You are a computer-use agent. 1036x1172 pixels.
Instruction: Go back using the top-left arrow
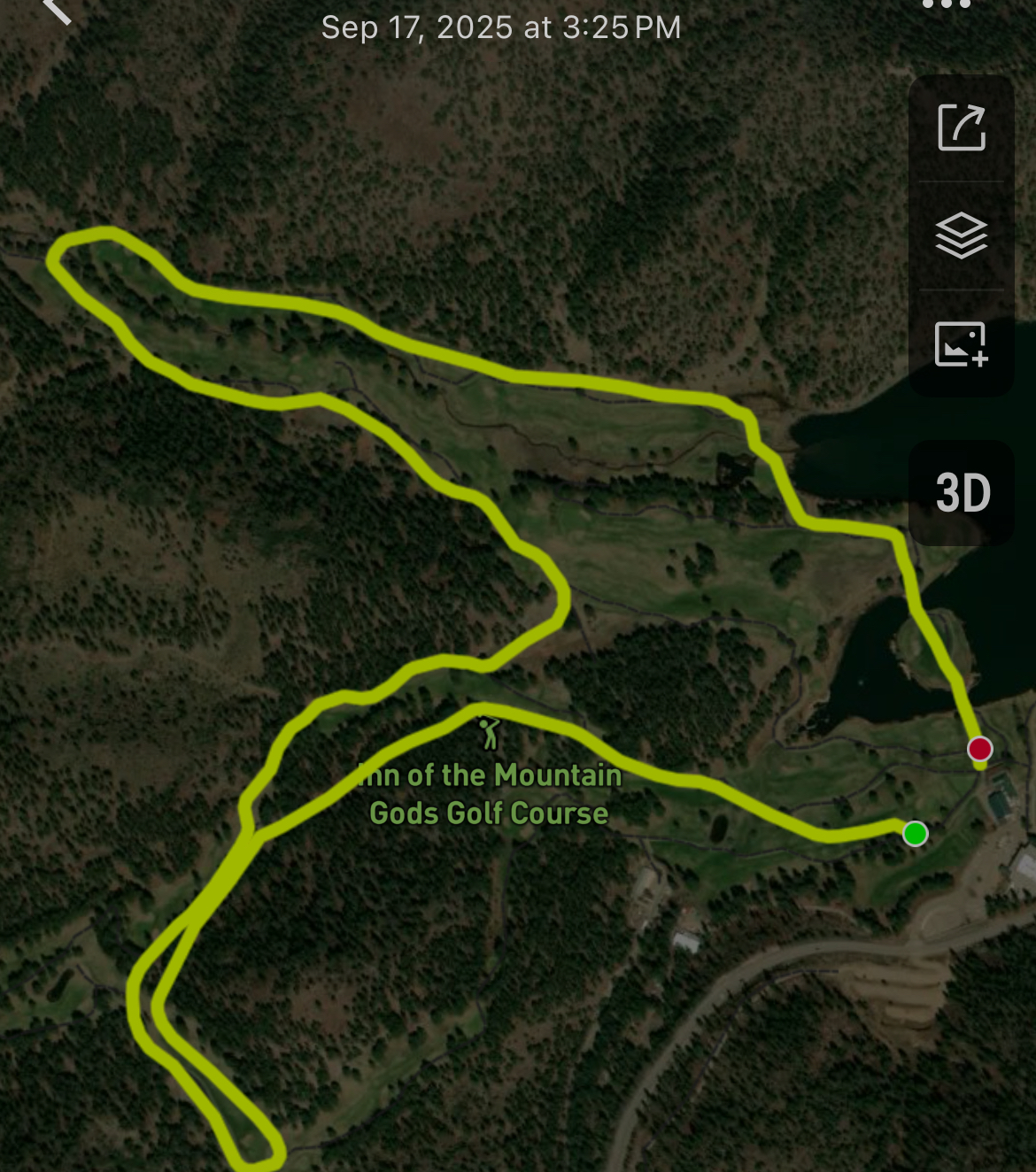(57, 9)
